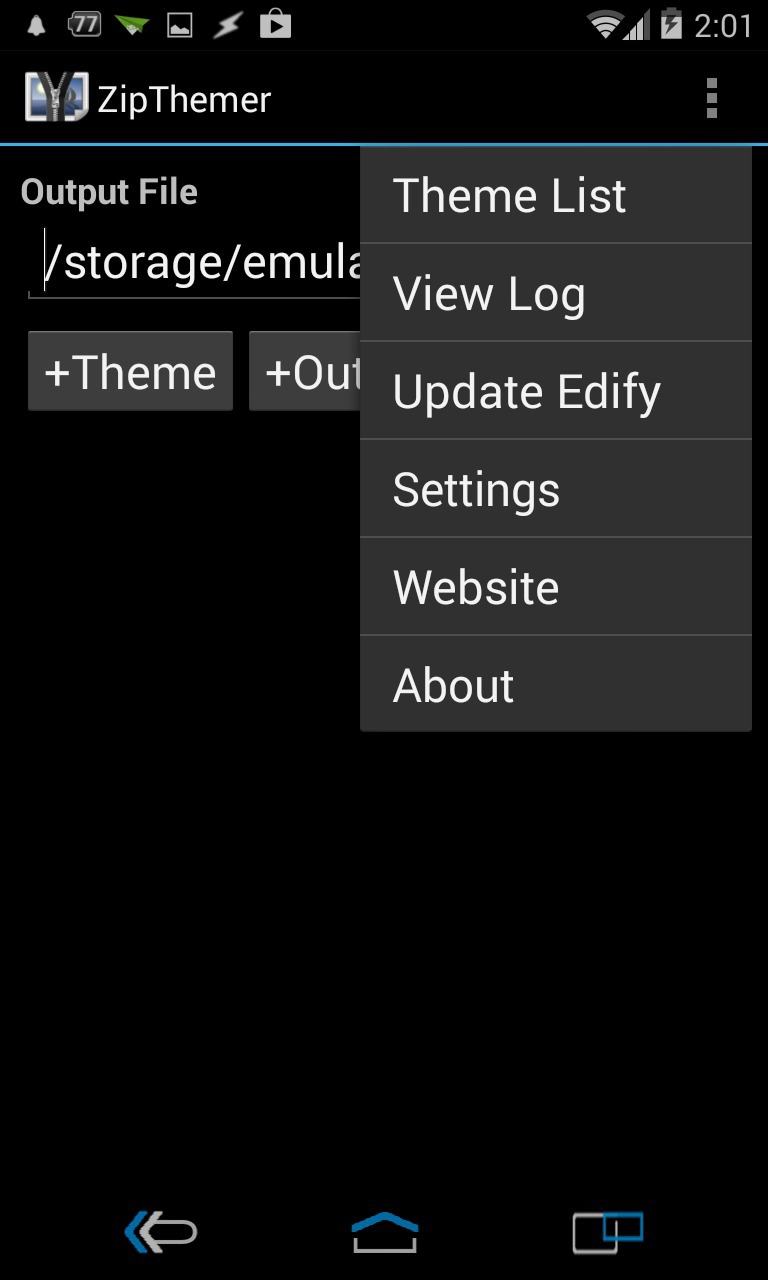768x1280 pixels.
Task: Tap the three-dot overflow icon
Action: [712, 99]
